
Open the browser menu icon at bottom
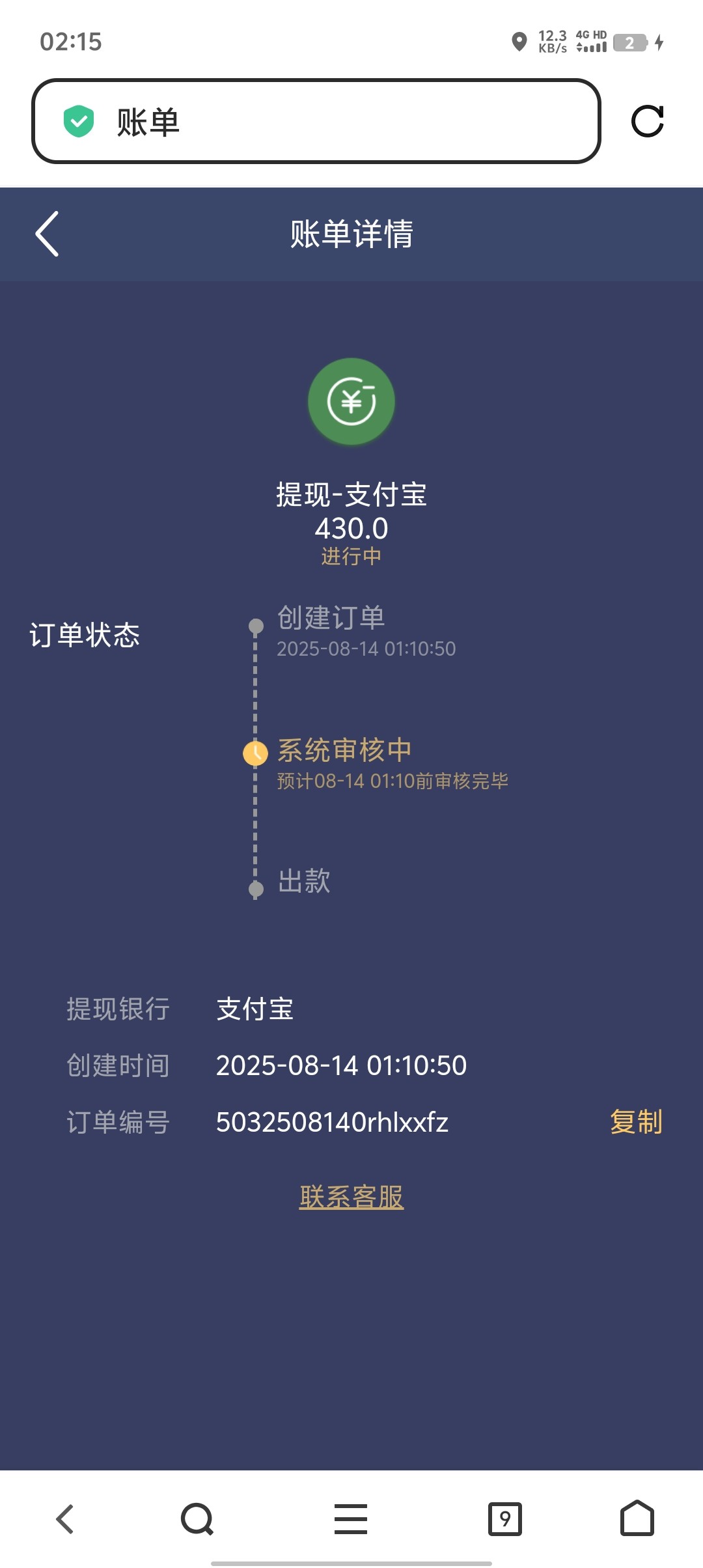tap(351, 1519)
